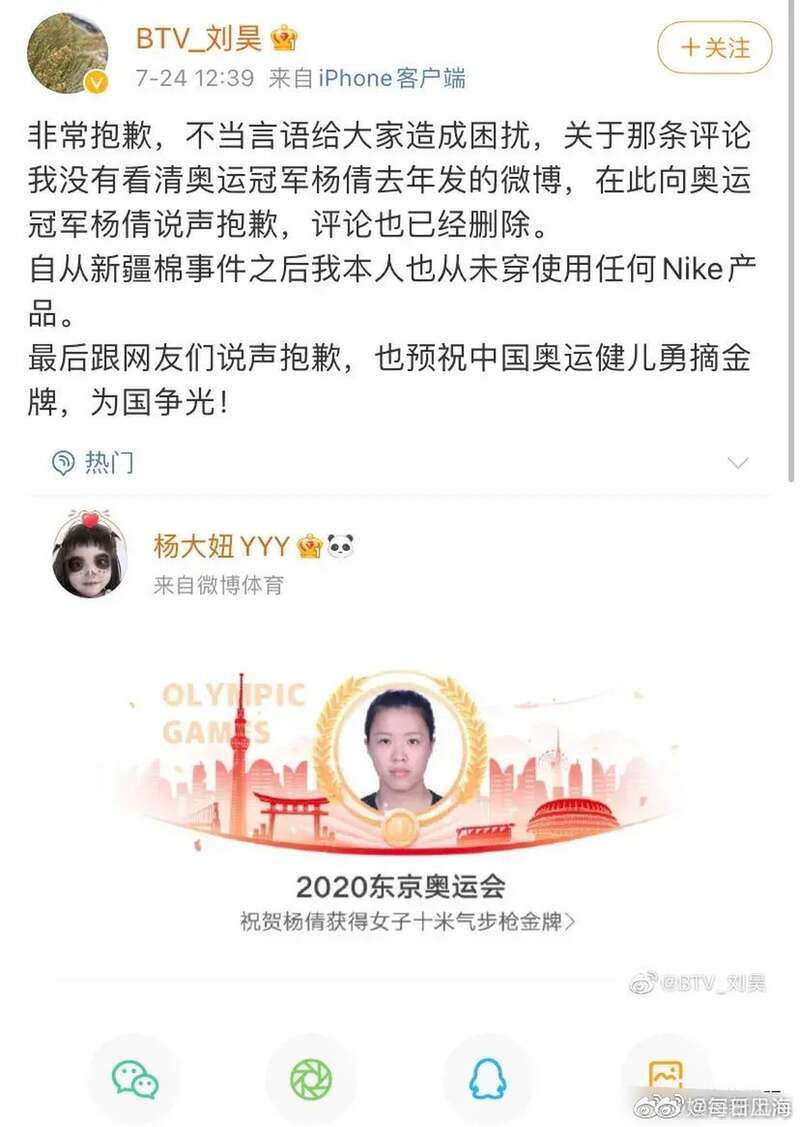Image resolution: width=800 pixels, height=1127 pixels.
Task: Share to WeChat
Action: click(x=134, y=1078)
